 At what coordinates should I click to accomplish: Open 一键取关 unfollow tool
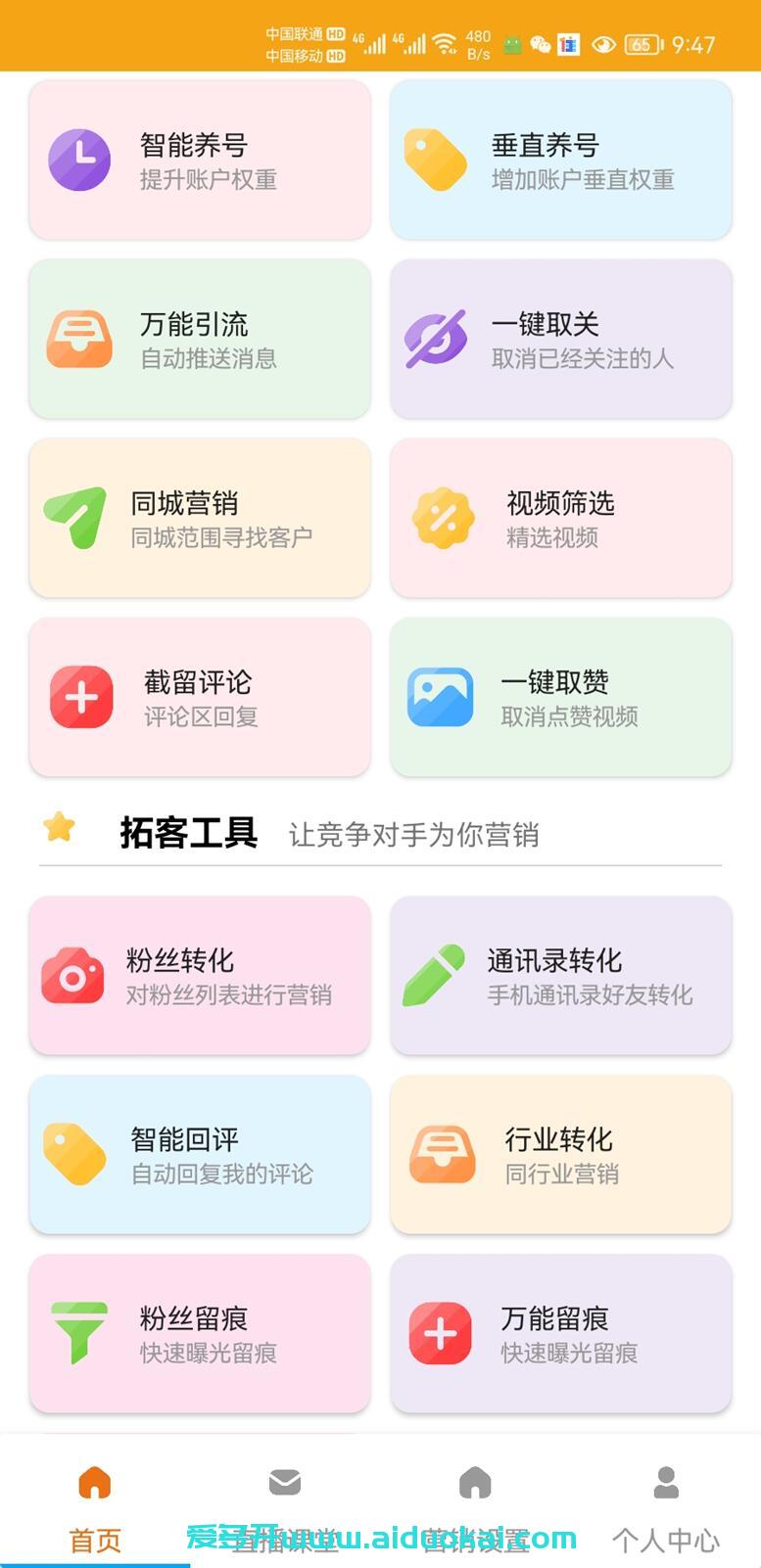[560, 340]
